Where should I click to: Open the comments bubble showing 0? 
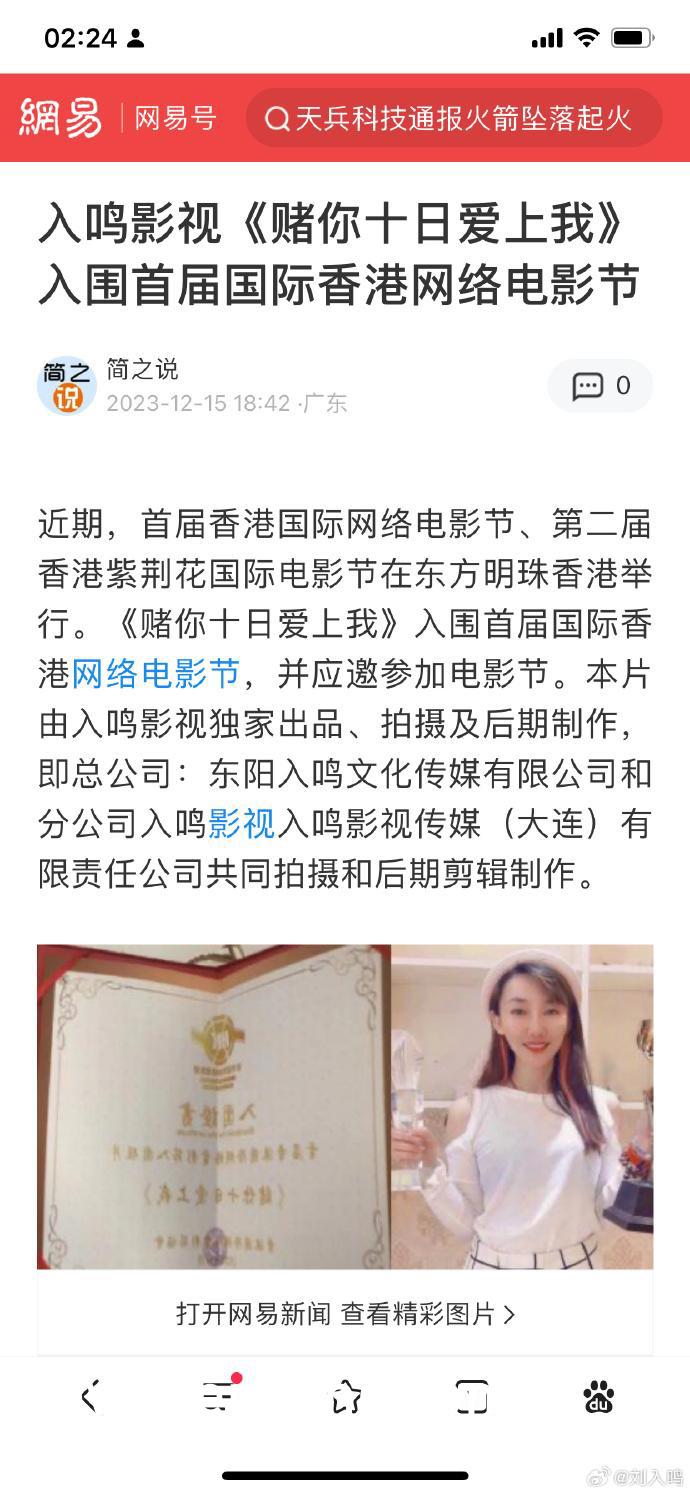[x=600, y=386]
